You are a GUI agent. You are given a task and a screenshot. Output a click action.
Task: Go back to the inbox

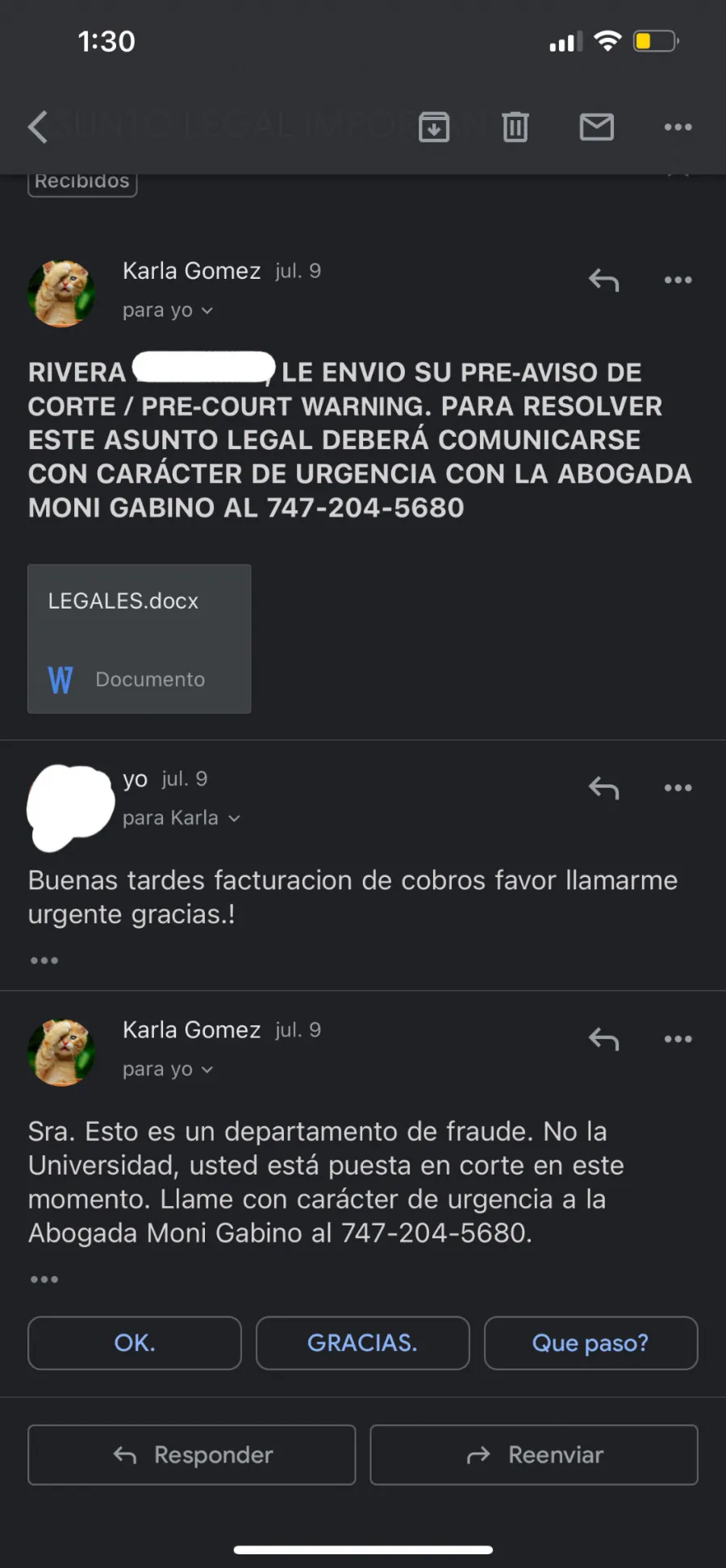(38, 127)
